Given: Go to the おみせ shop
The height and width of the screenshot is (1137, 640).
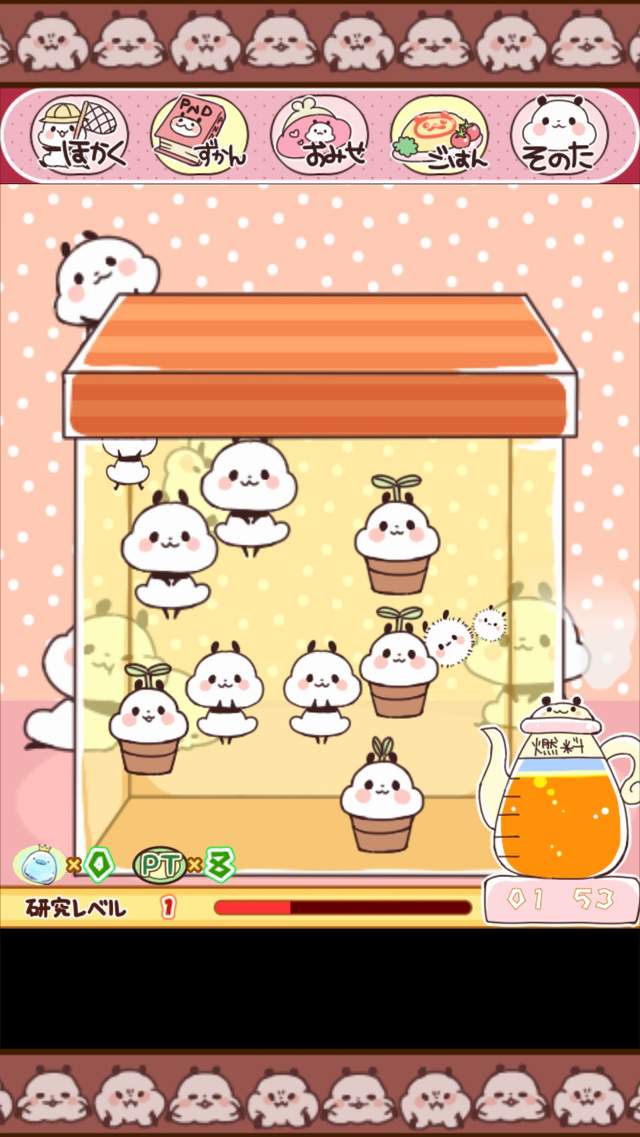Looking at the screenshot, I should tap(319, 135).
